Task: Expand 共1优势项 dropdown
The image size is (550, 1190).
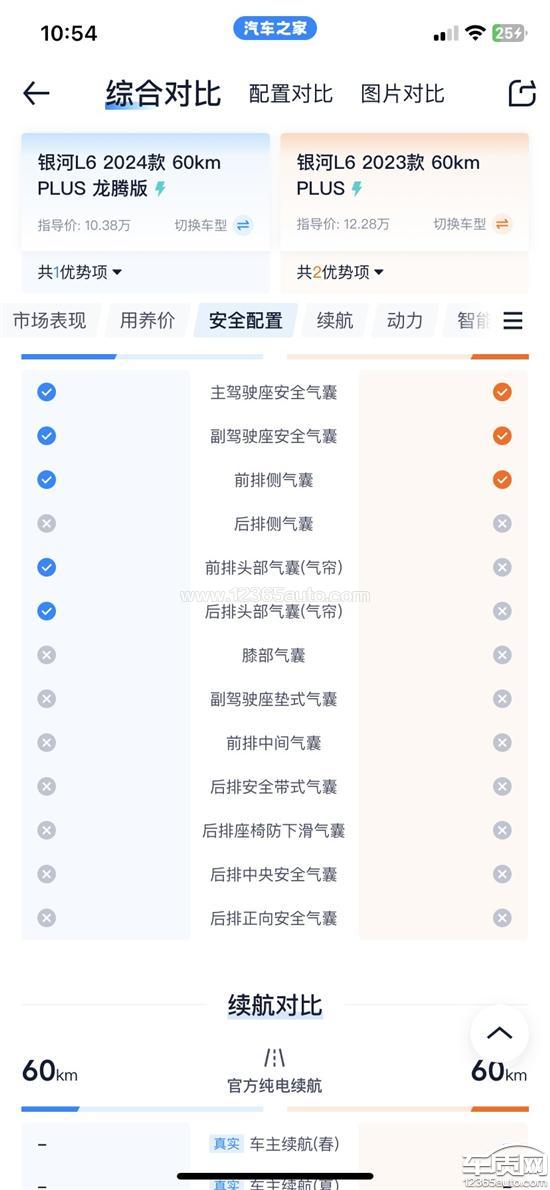Action: pyautogui.click(x=80, y=272)
